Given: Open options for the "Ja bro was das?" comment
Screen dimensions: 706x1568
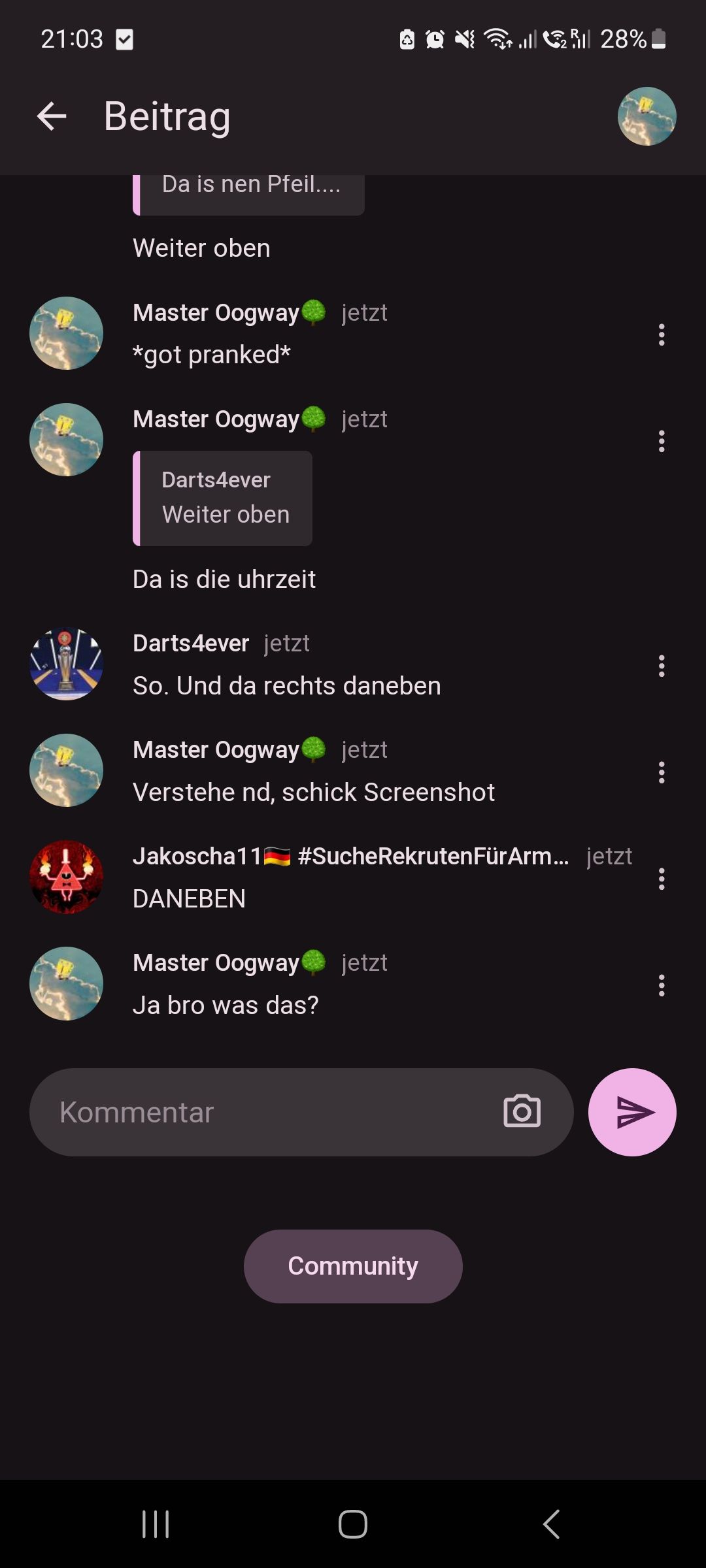Looking at the screenshot, I should click(x=662, y=985).
